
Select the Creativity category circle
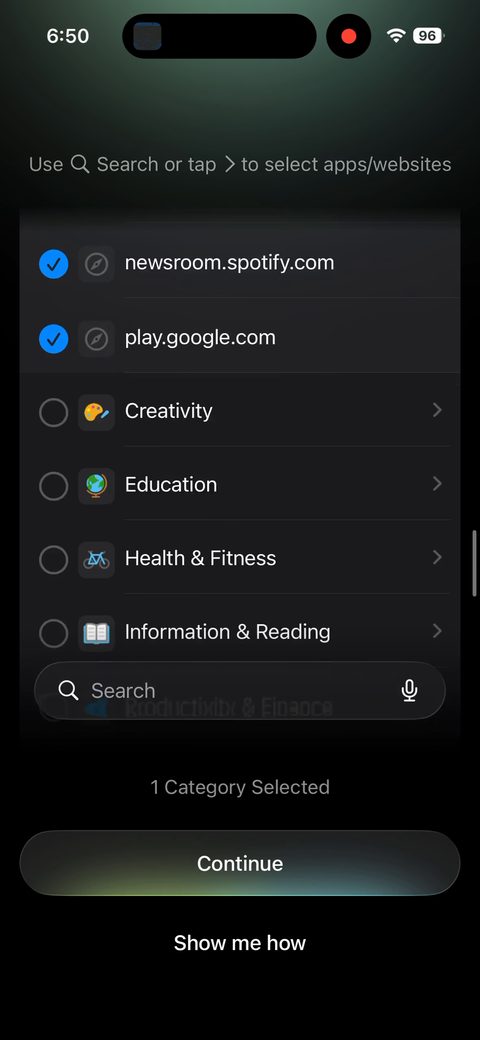pos(53,413)
